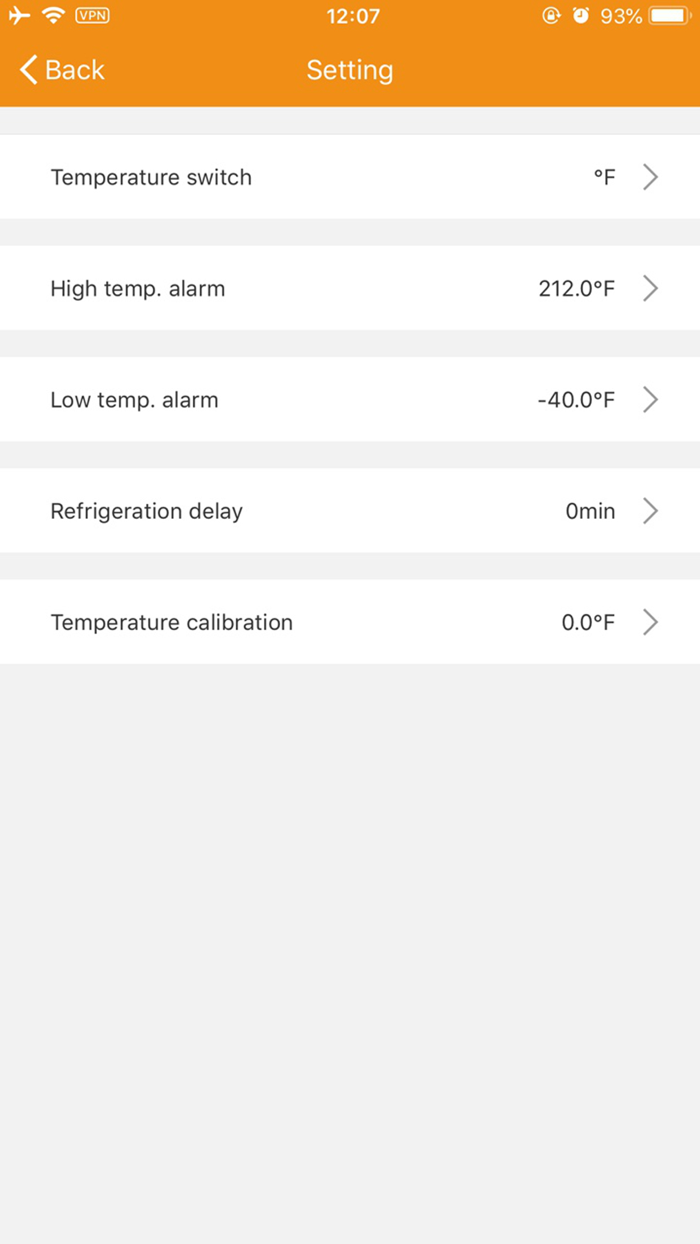Open High temp. alarm setting
This screenshot has width=700, height=1244.
(350, 288)
